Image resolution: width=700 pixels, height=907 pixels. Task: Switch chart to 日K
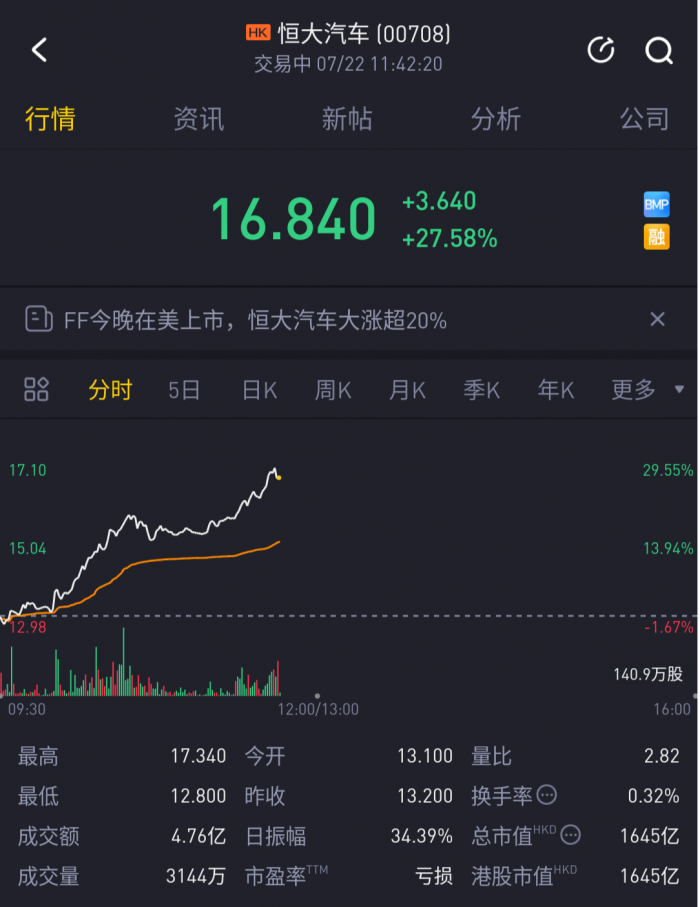(259, 390)
